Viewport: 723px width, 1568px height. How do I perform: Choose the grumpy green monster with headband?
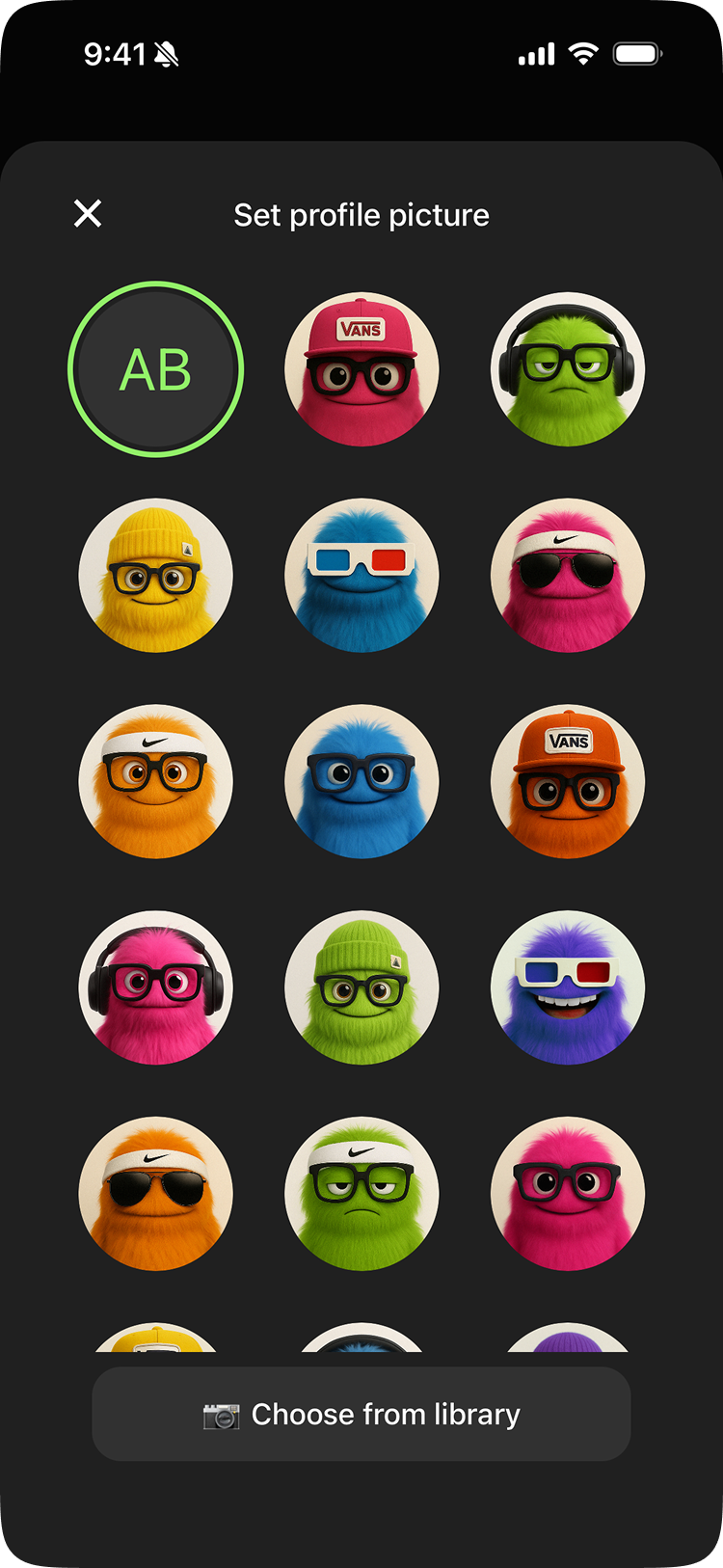[361, 1194]
